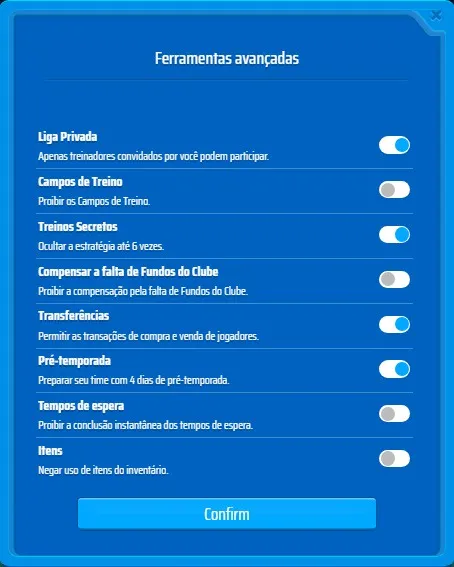Enable the Tempos de espera switch
454x567 pixels.
[x=394, y=414]
